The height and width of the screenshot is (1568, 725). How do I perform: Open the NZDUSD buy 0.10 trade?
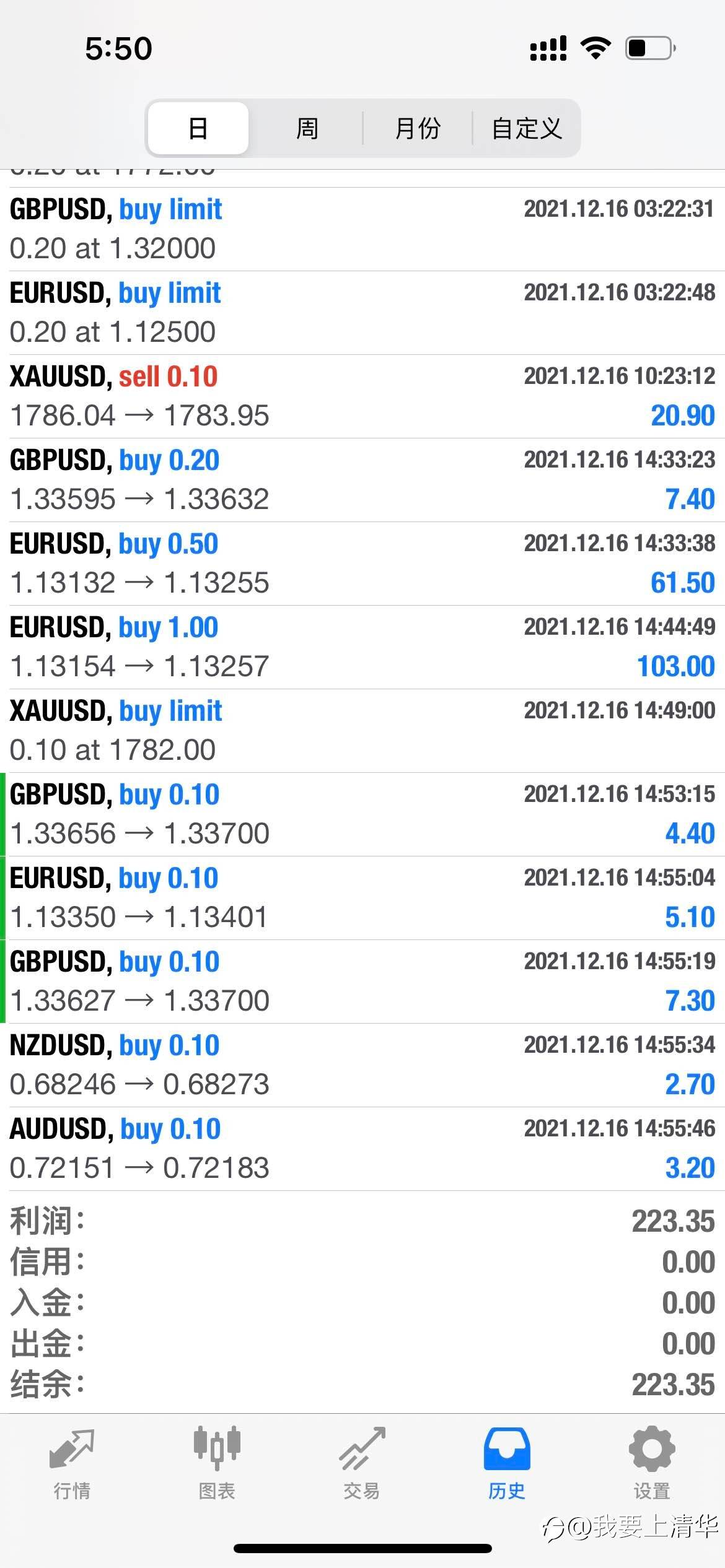point(362,1065)
